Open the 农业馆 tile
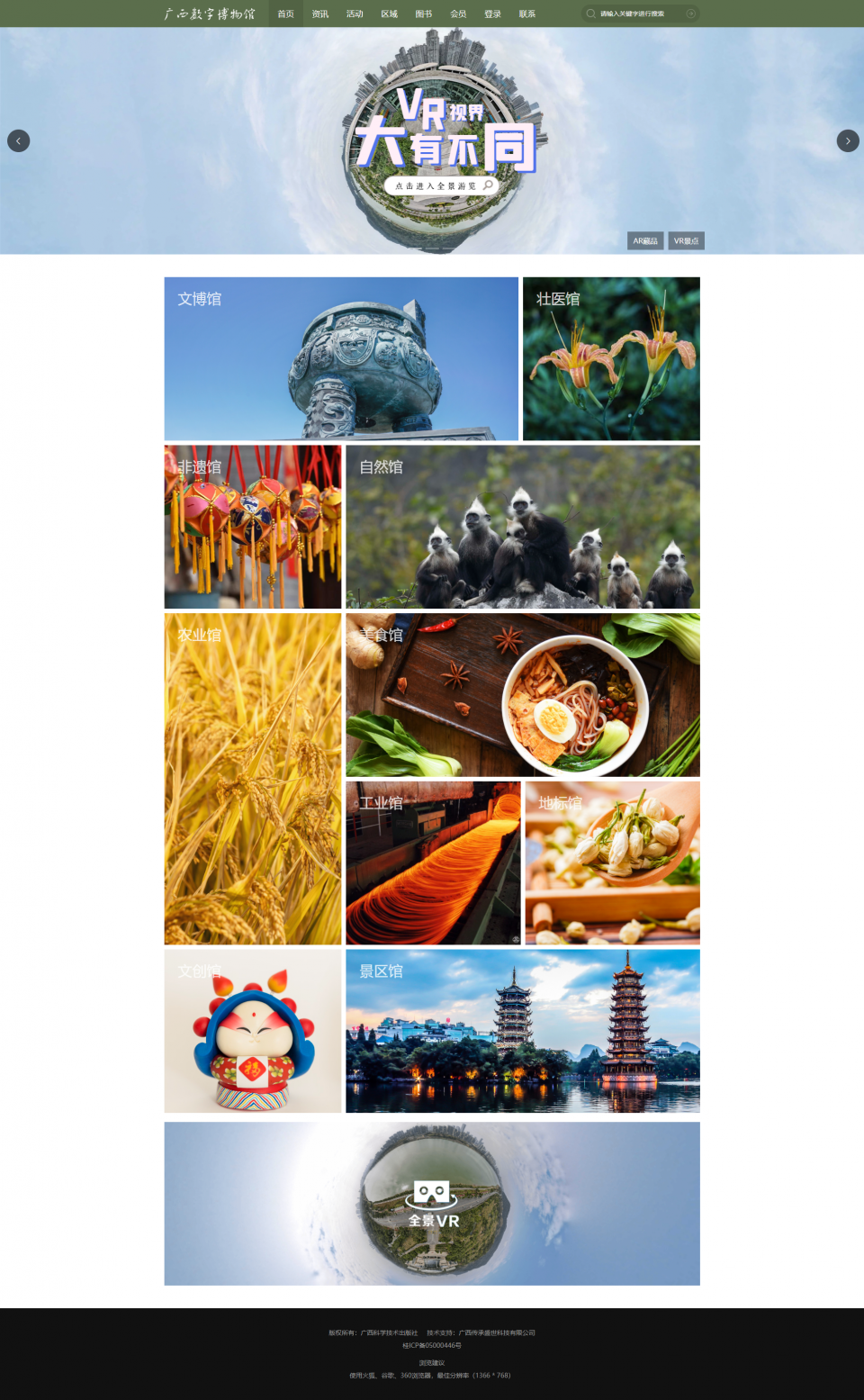This screenshot has width=864, height=1400. click(x=253, y=779)
